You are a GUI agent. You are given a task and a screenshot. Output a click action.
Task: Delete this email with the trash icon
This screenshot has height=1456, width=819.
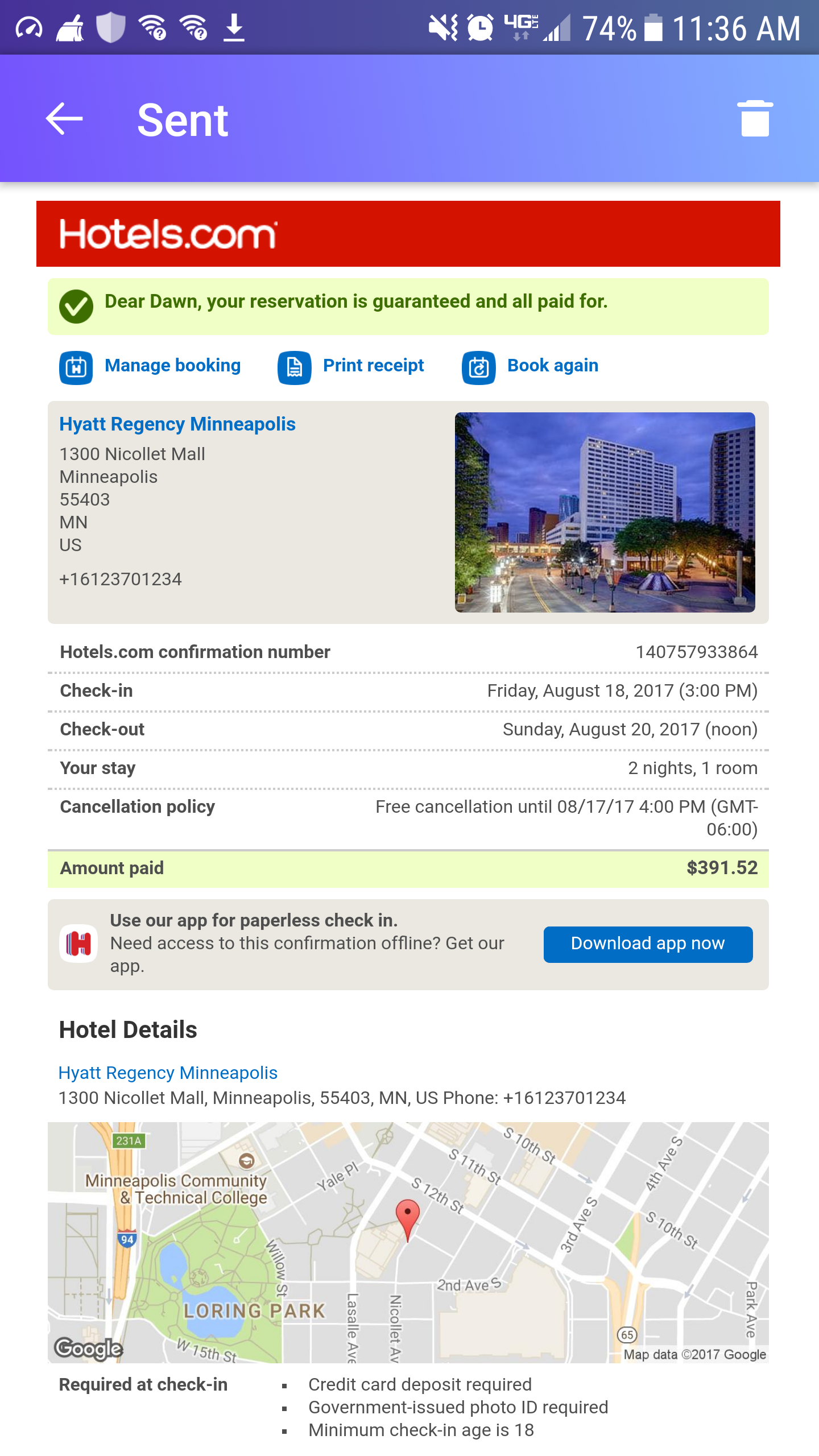coord(755,118)
